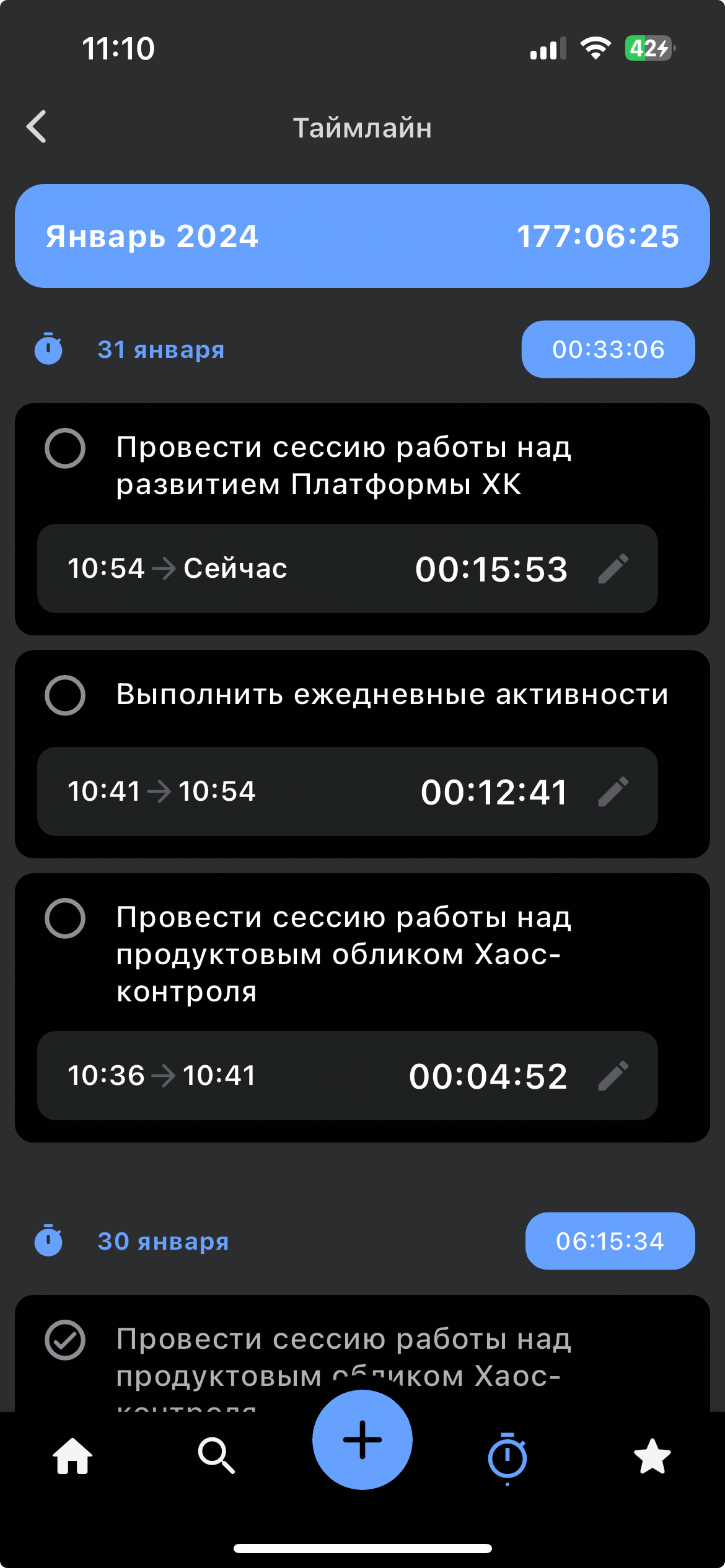Open the Январь 2024 month summary
Screen dimensions: 725x1568
(x=362, y=236)
